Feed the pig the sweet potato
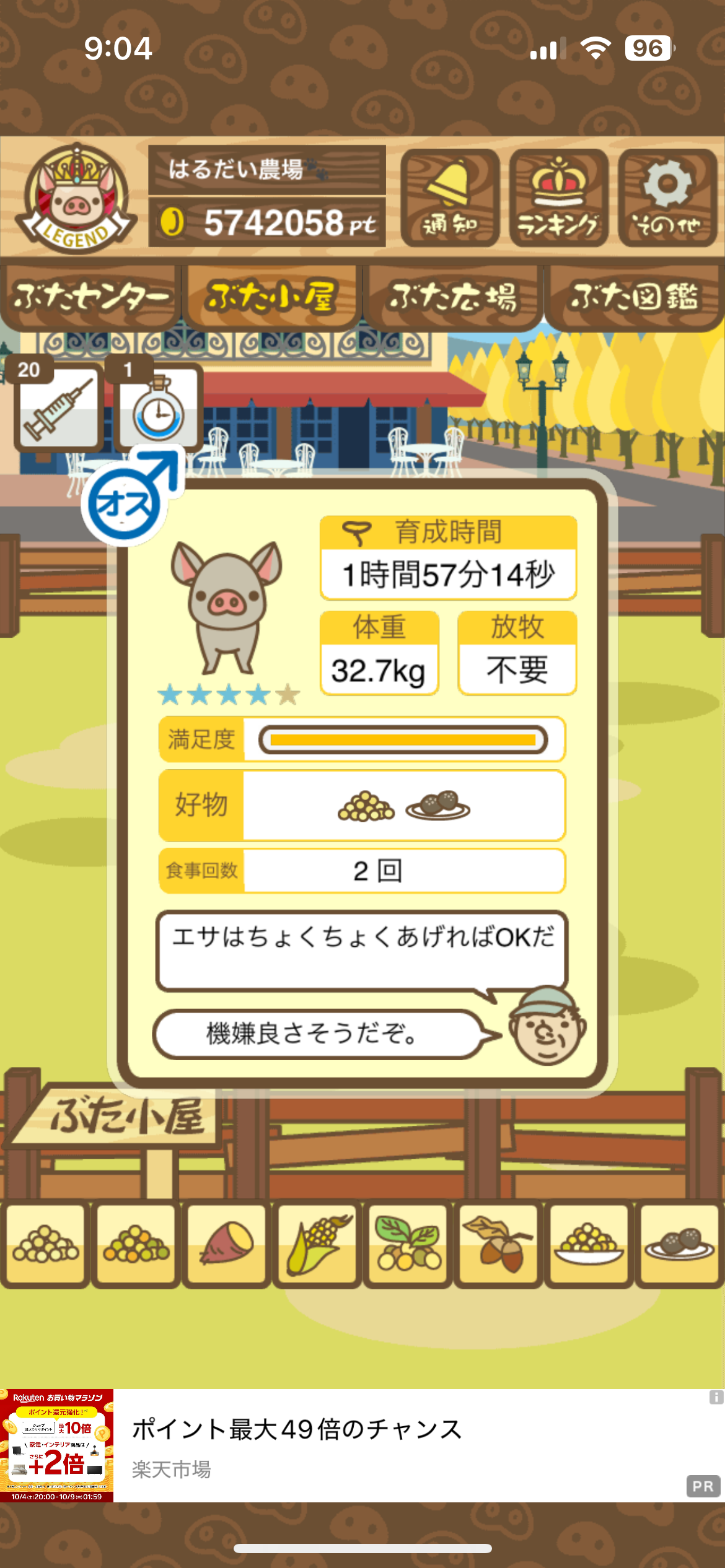This screenshot has height=1568, width=725. [227, 1244]
